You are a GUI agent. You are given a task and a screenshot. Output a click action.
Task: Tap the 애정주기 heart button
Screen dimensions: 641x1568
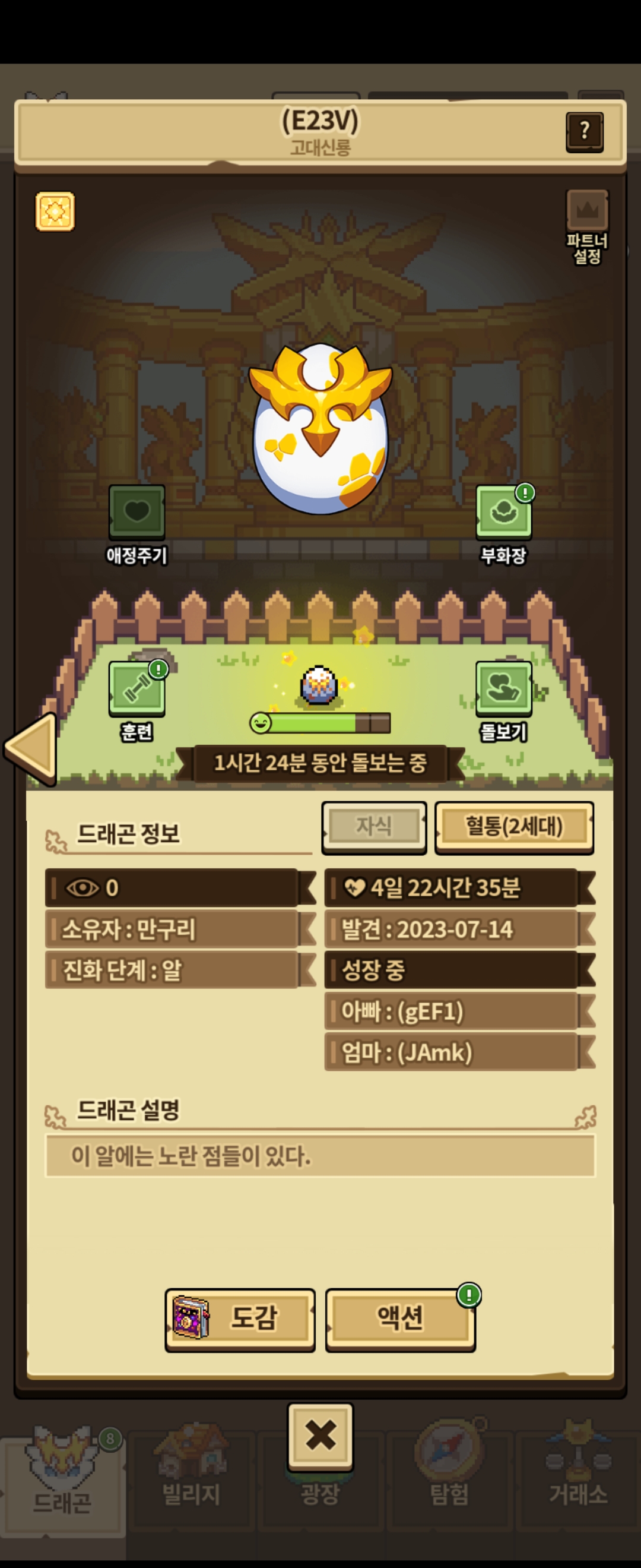(x=137, y=511)
